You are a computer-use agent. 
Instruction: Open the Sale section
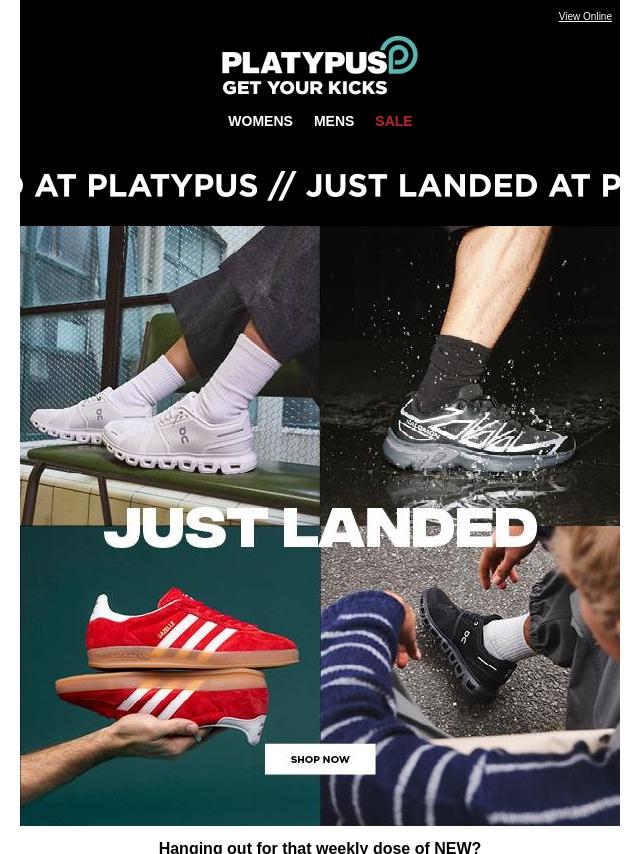[x=393, y=121]
